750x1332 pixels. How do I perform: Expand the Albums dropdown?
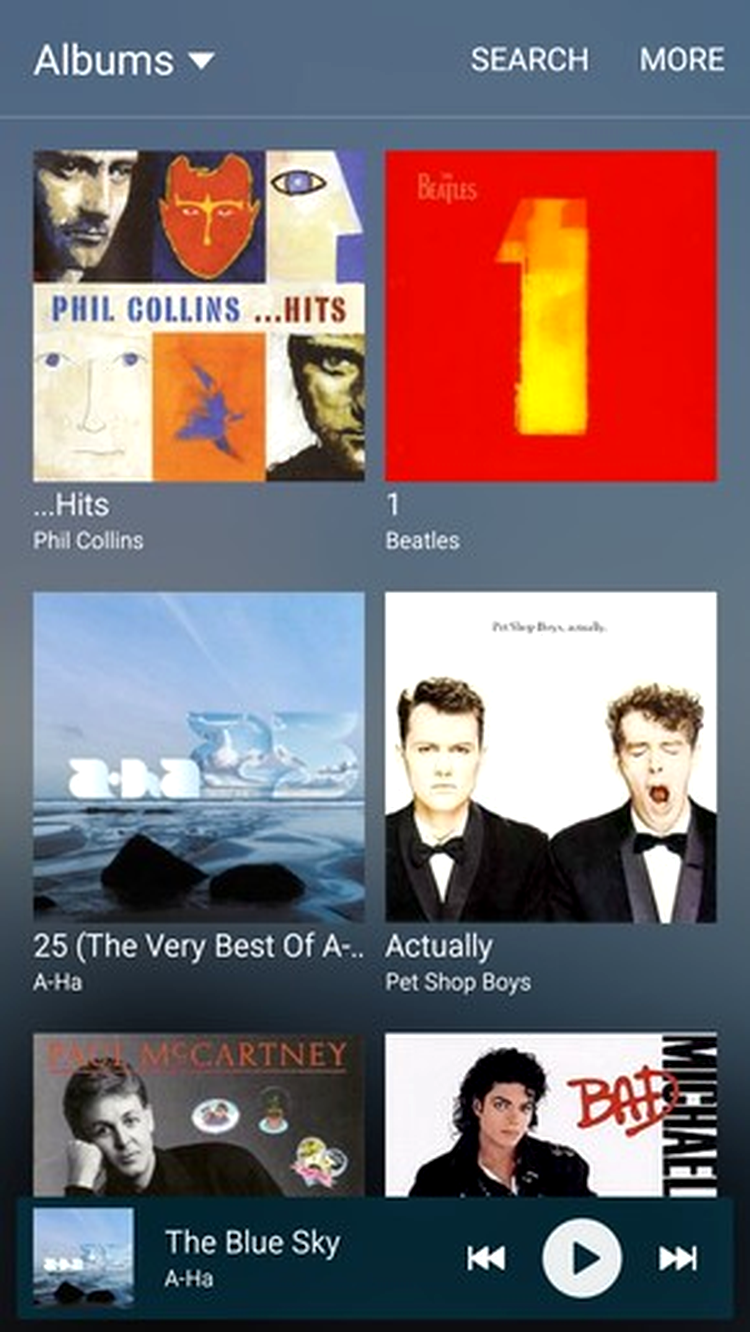coord(124,60)
